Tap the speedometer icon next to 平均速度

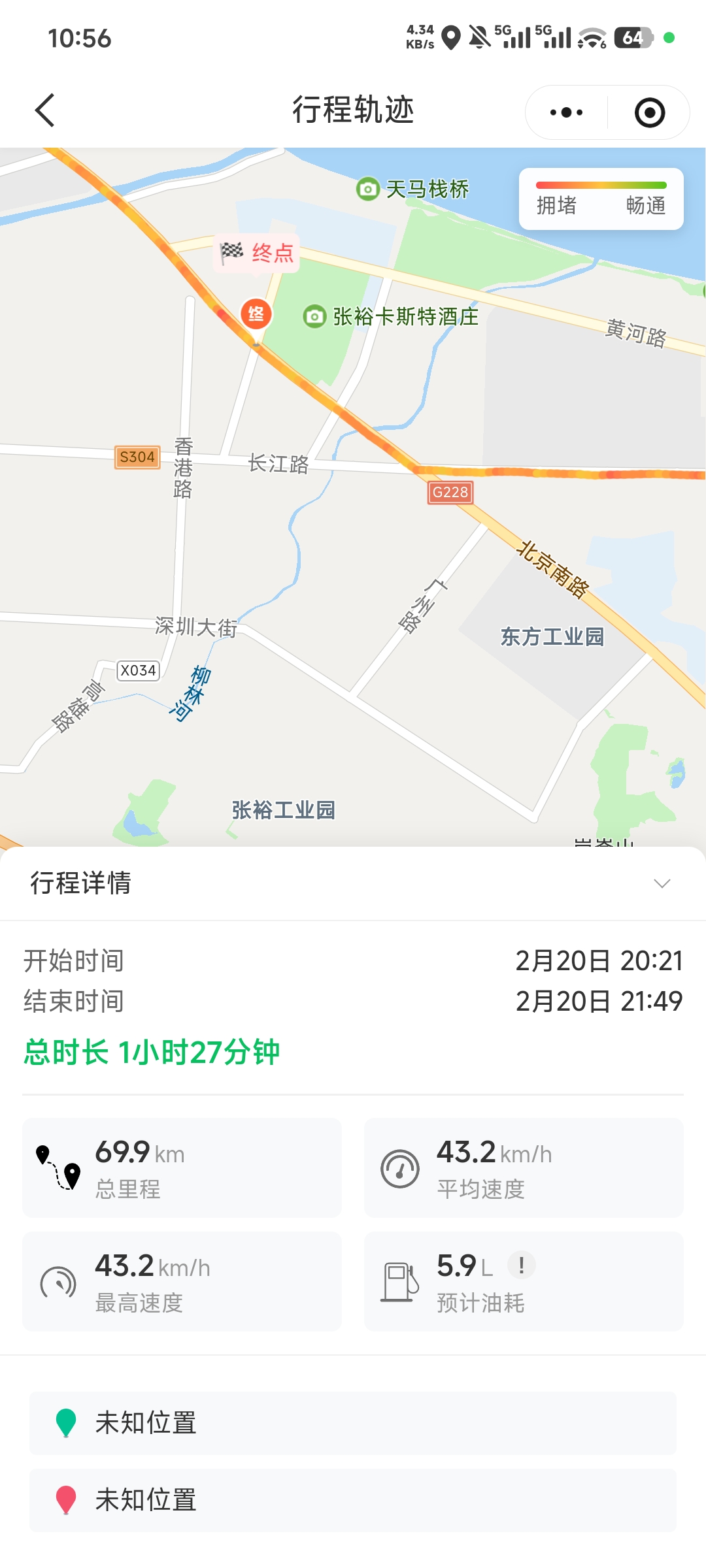400,1168
